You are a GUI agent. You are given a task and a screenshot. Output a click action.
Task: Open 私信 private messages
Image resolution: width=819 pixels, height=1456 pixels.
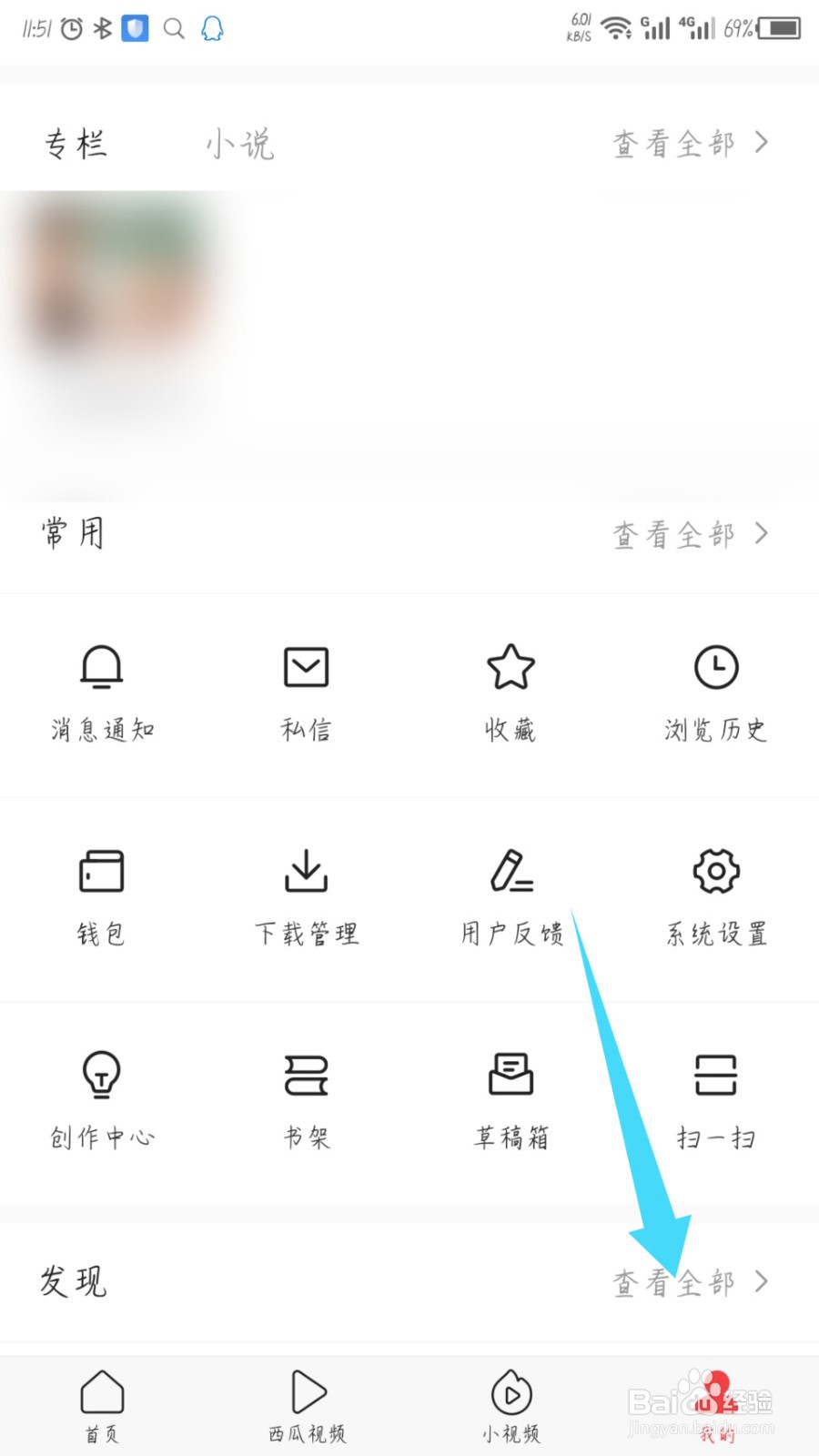click(306, 692)
